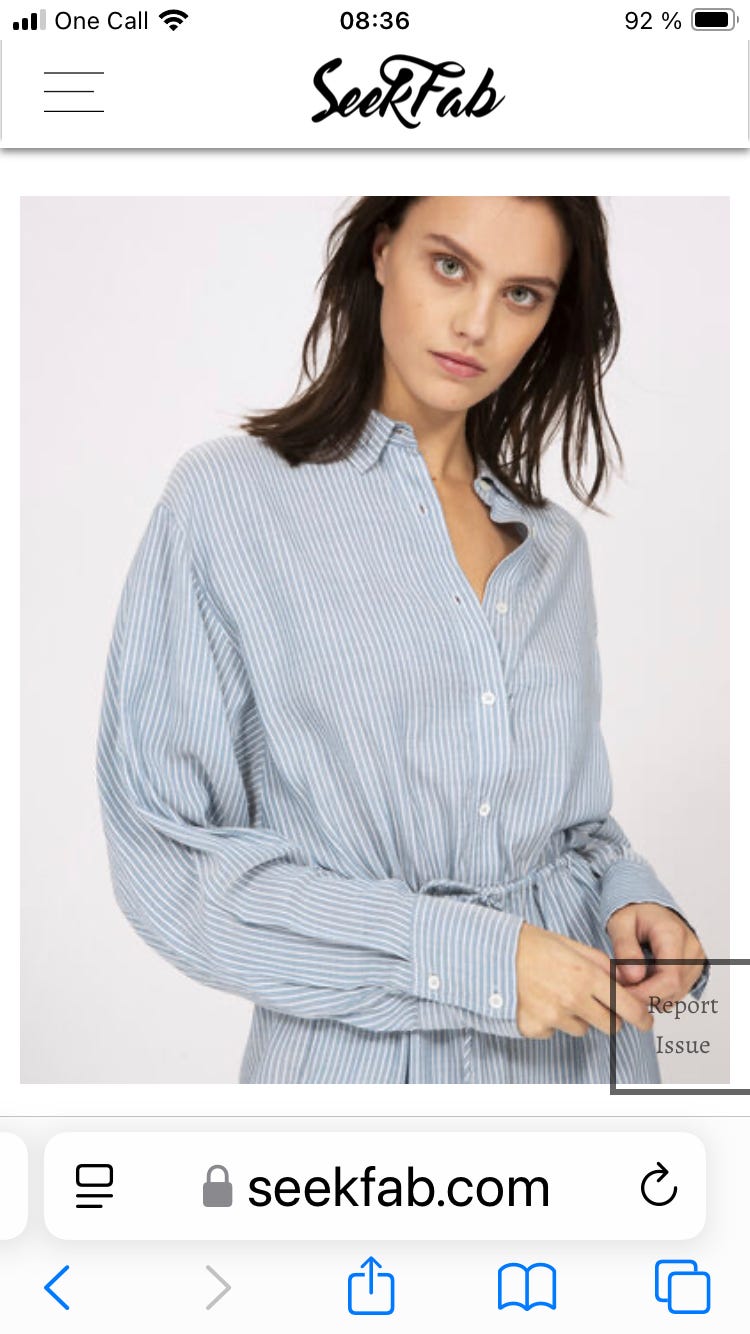The image size is (750, 1334).
Task: Show all open tabs
Action: point(682,1287)
